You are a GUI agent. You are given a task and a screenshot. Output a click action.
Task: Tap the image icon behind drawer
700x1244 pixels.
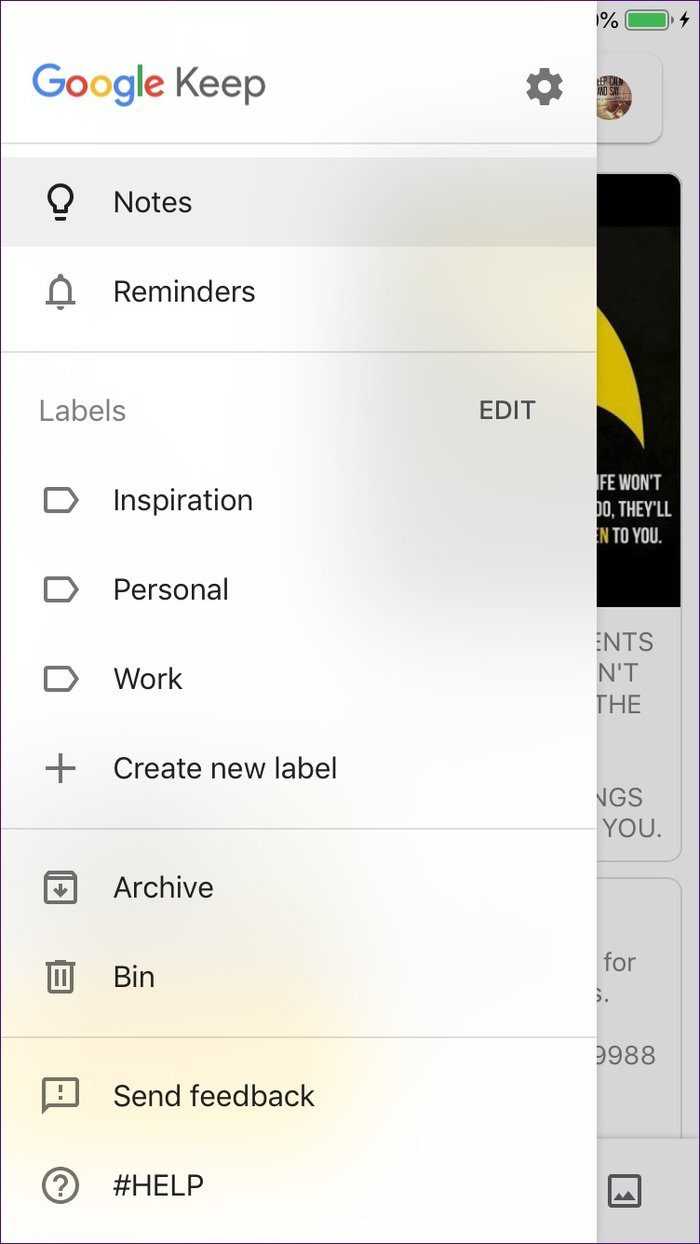click(624, 1191)
